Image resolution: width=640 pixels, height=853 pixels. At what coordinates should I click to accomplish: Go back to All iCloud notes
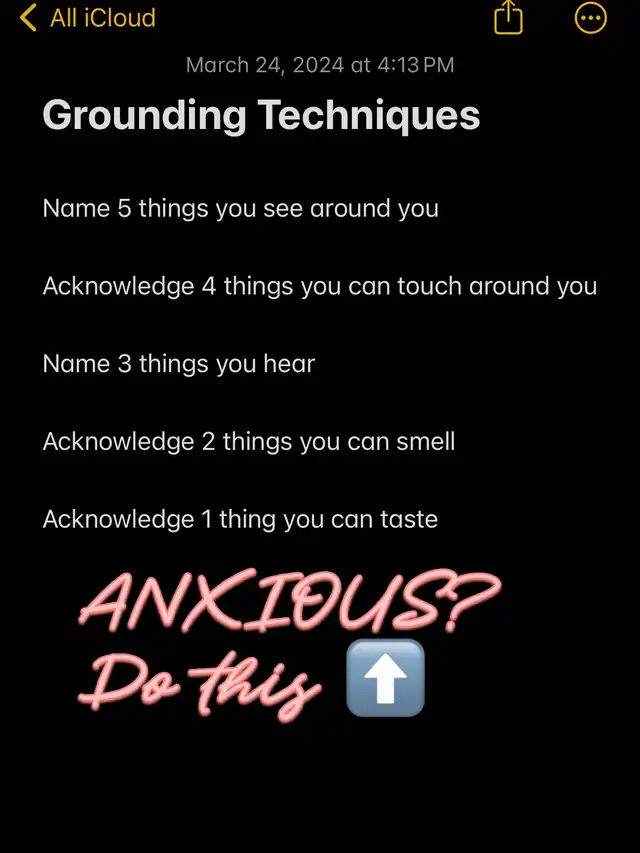tap(88, 18)
